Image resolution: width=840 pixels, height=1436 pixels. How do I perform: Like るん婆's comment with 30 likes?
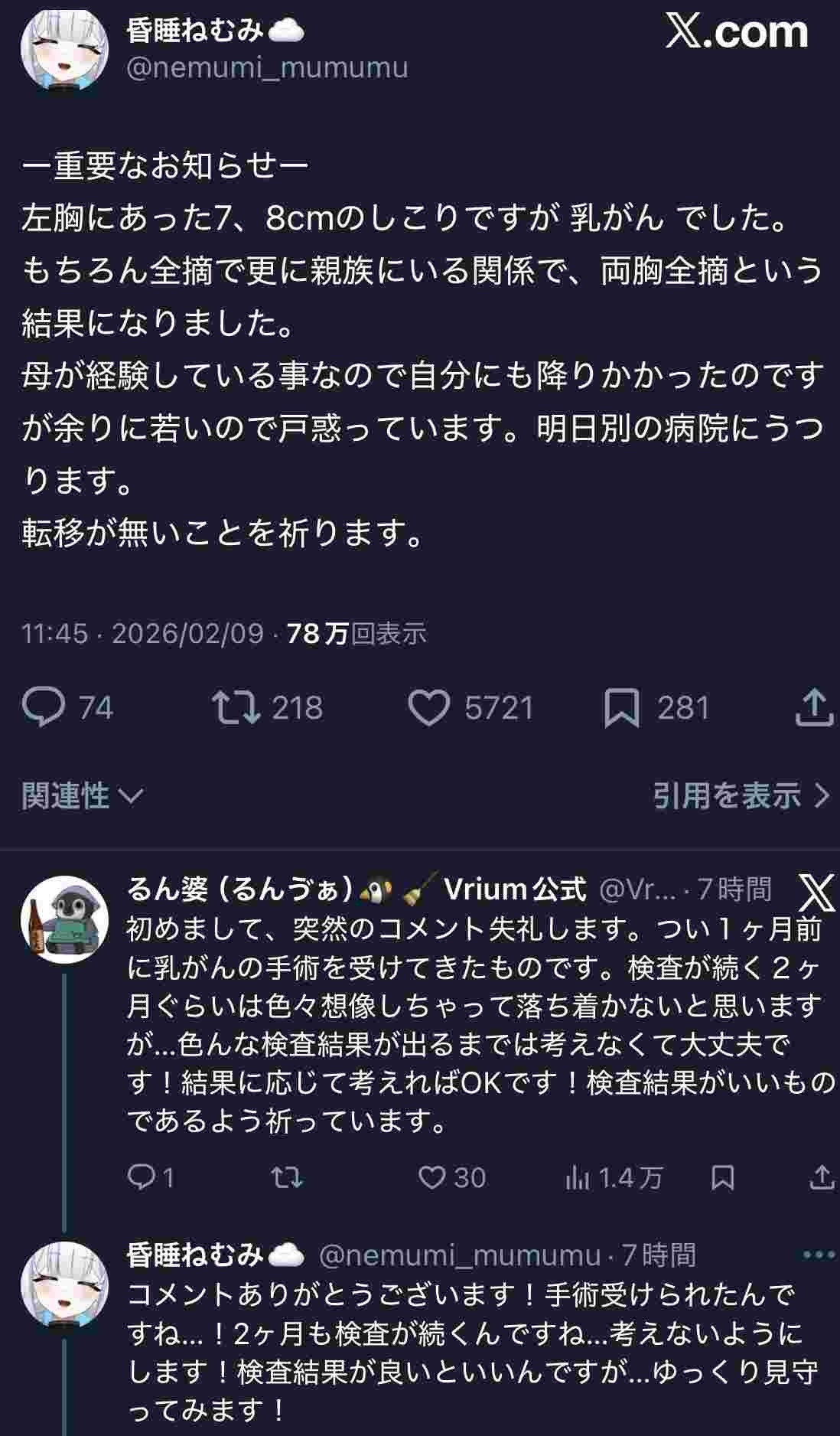click(x=432, y=1177)
